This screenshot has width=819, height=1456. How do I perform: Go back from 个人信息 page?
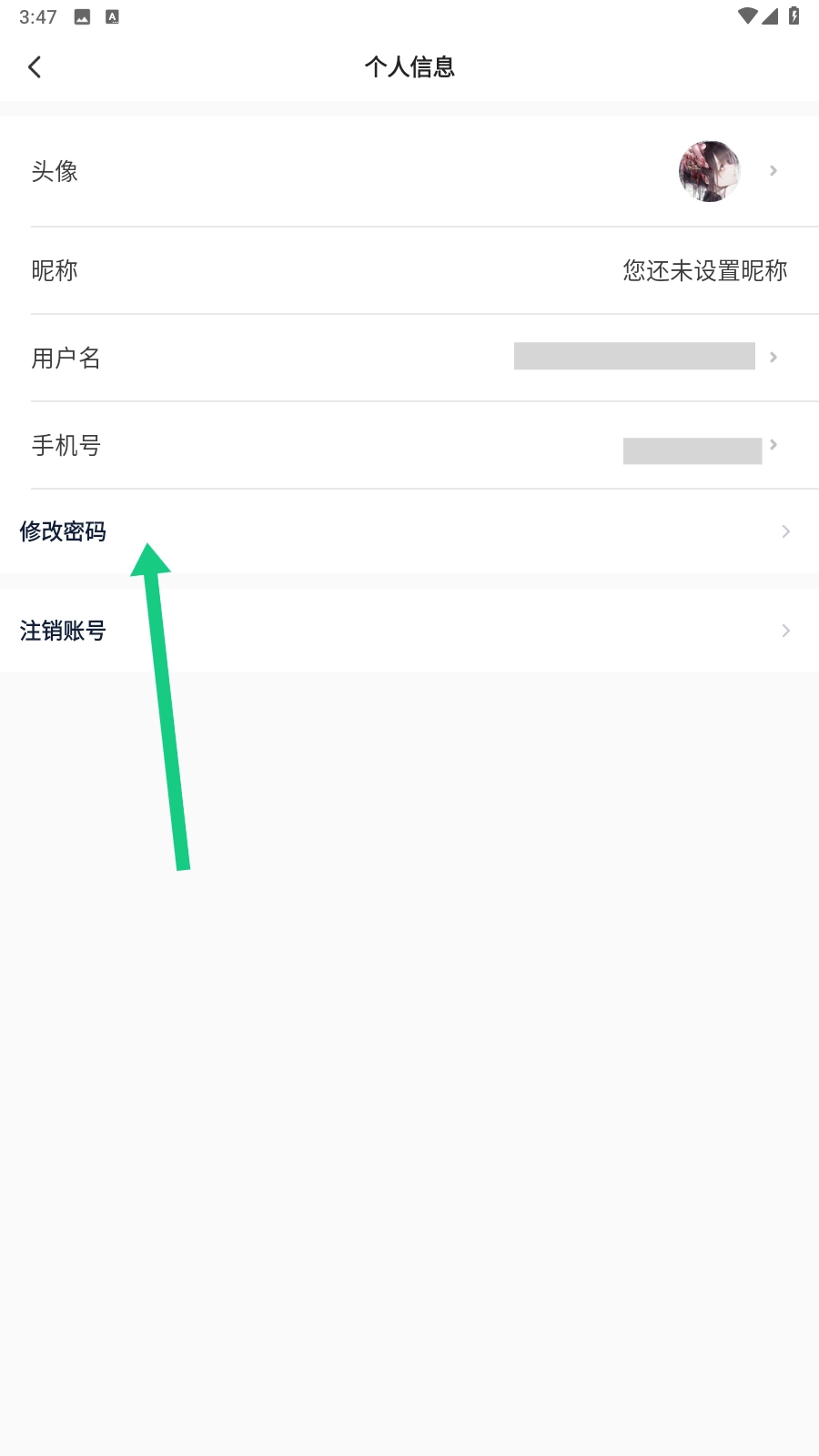point(35,67)
